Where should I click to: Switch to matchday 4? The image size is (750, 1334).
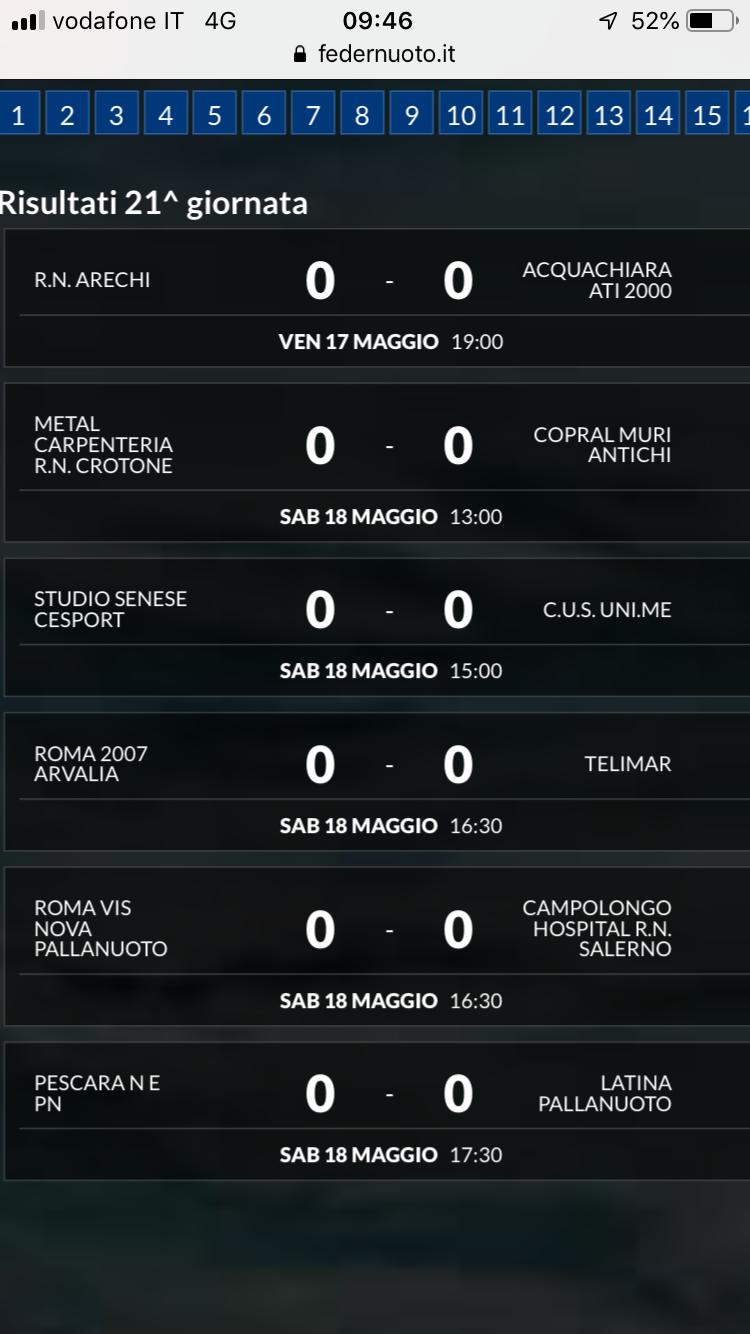pyautogui.click(x=165, y=115)
